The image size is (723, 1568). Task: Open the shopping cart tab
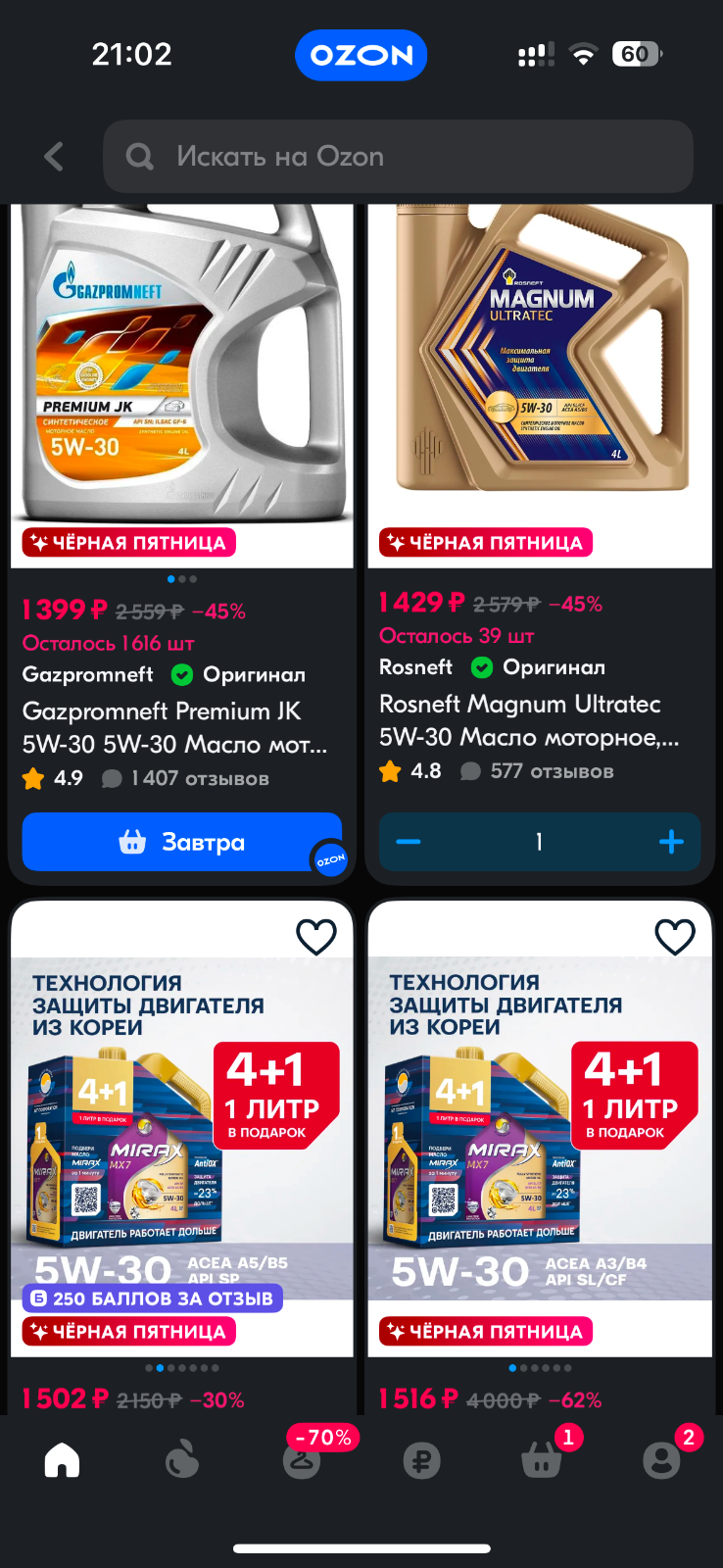pos(541,1460)
